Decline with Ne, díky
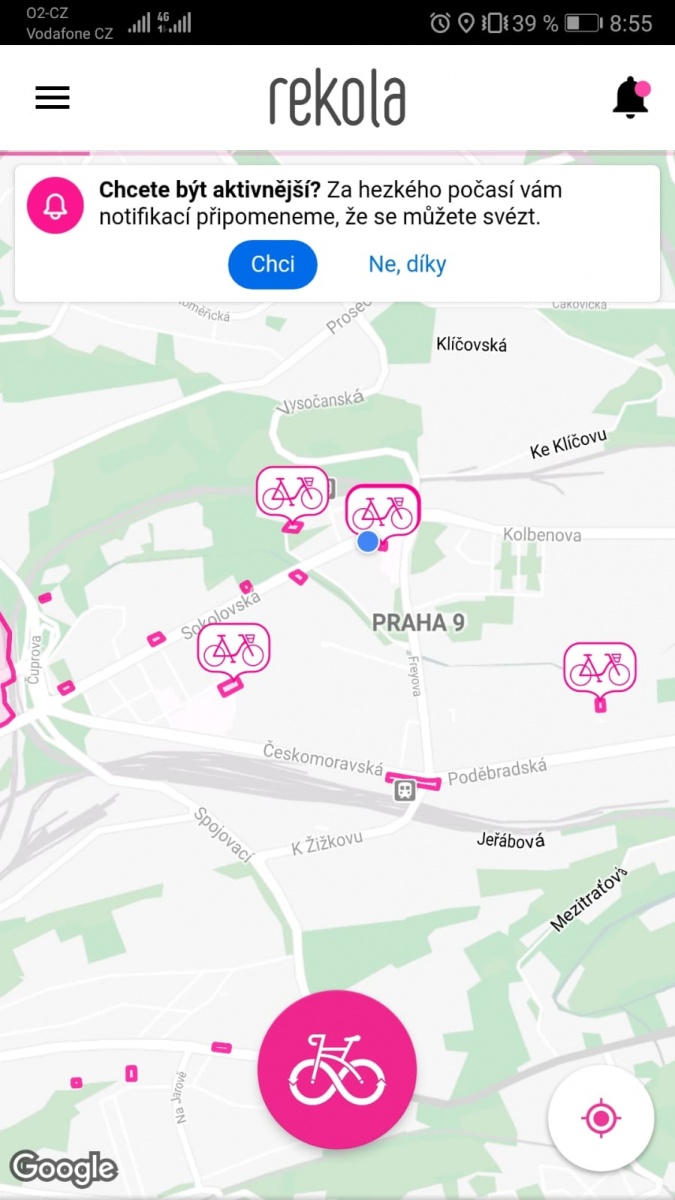 point(407,264)
